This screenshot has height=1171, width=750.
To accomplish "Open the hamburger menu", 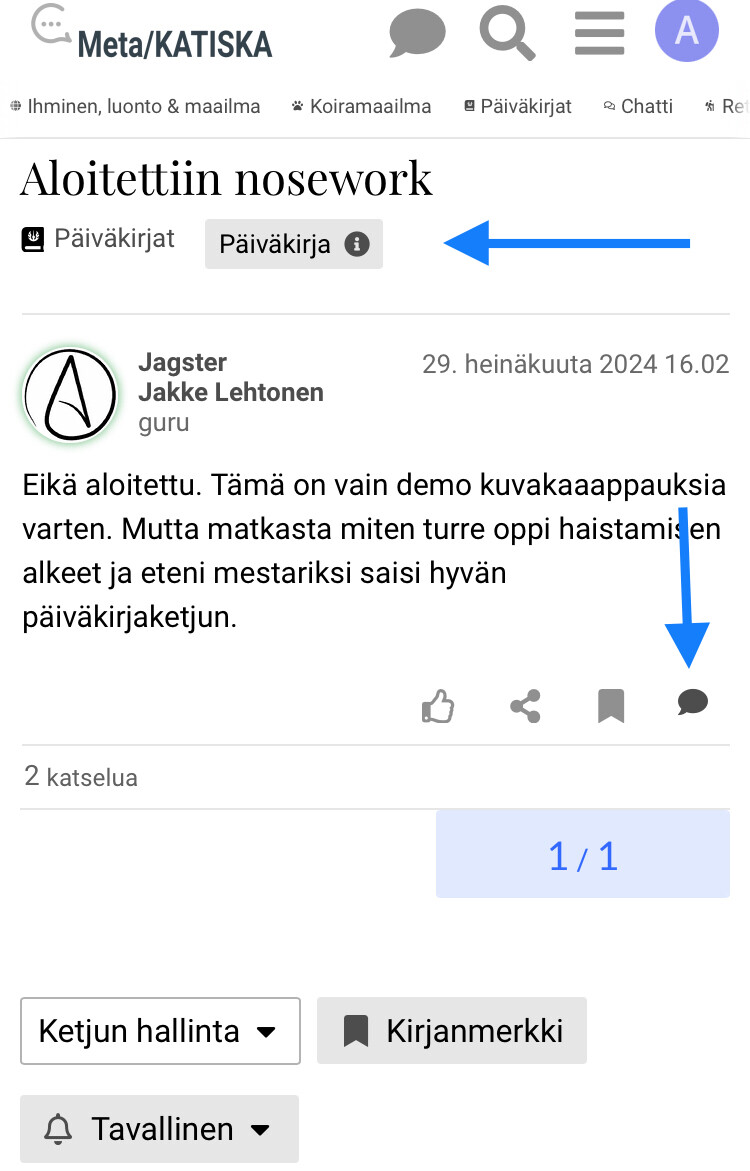I will pos(599,32).
